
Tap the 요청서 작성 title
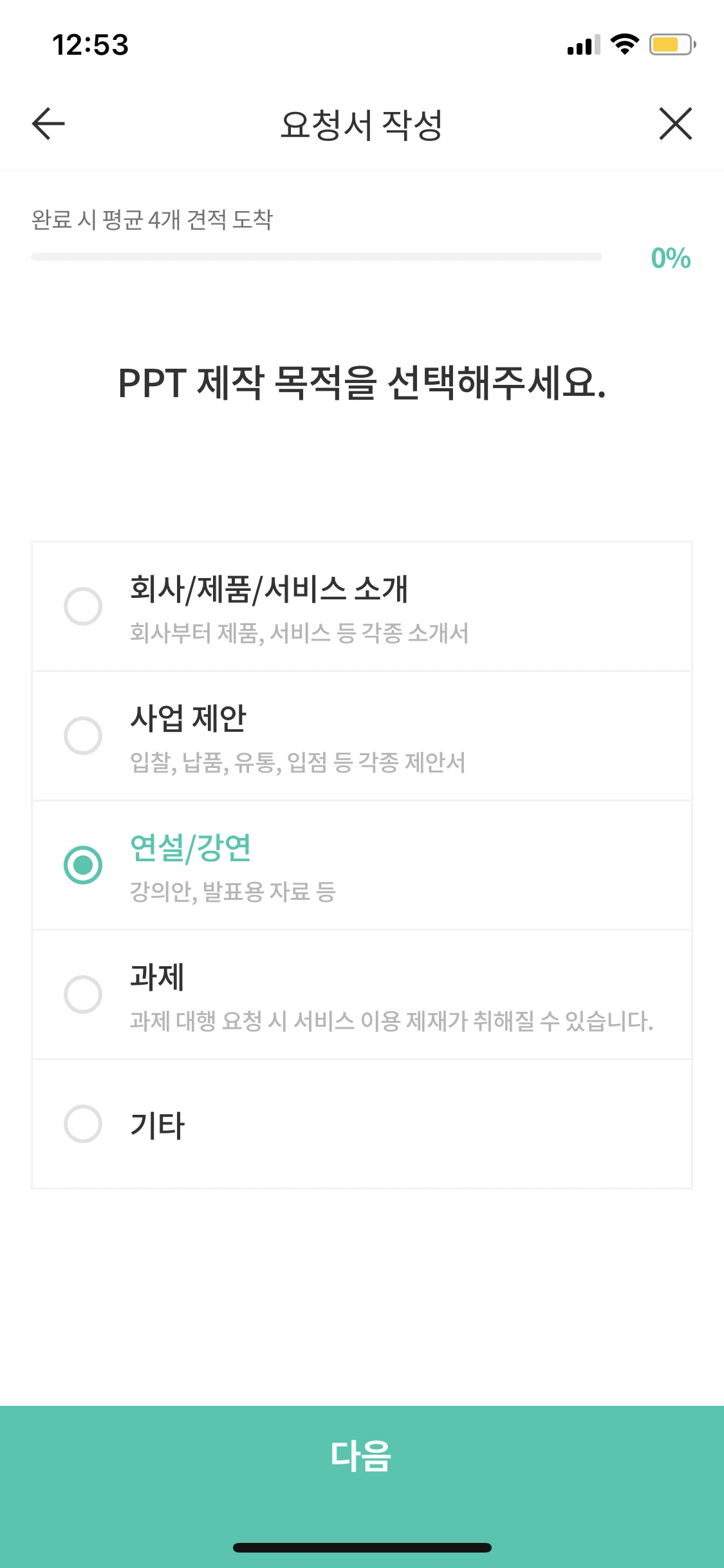click(x=362, y=123)
